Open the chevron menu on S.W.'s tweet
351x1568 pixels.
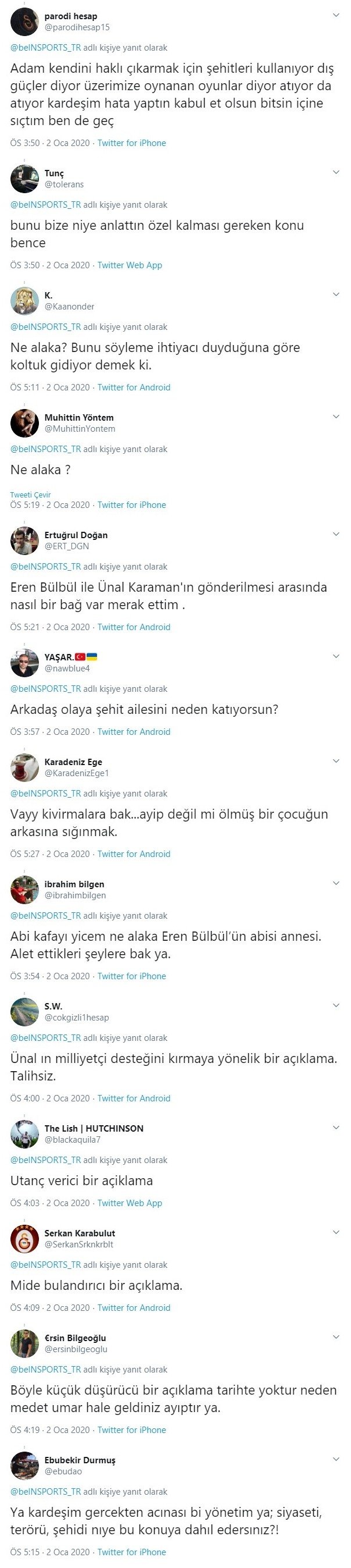pos(336,1005)
